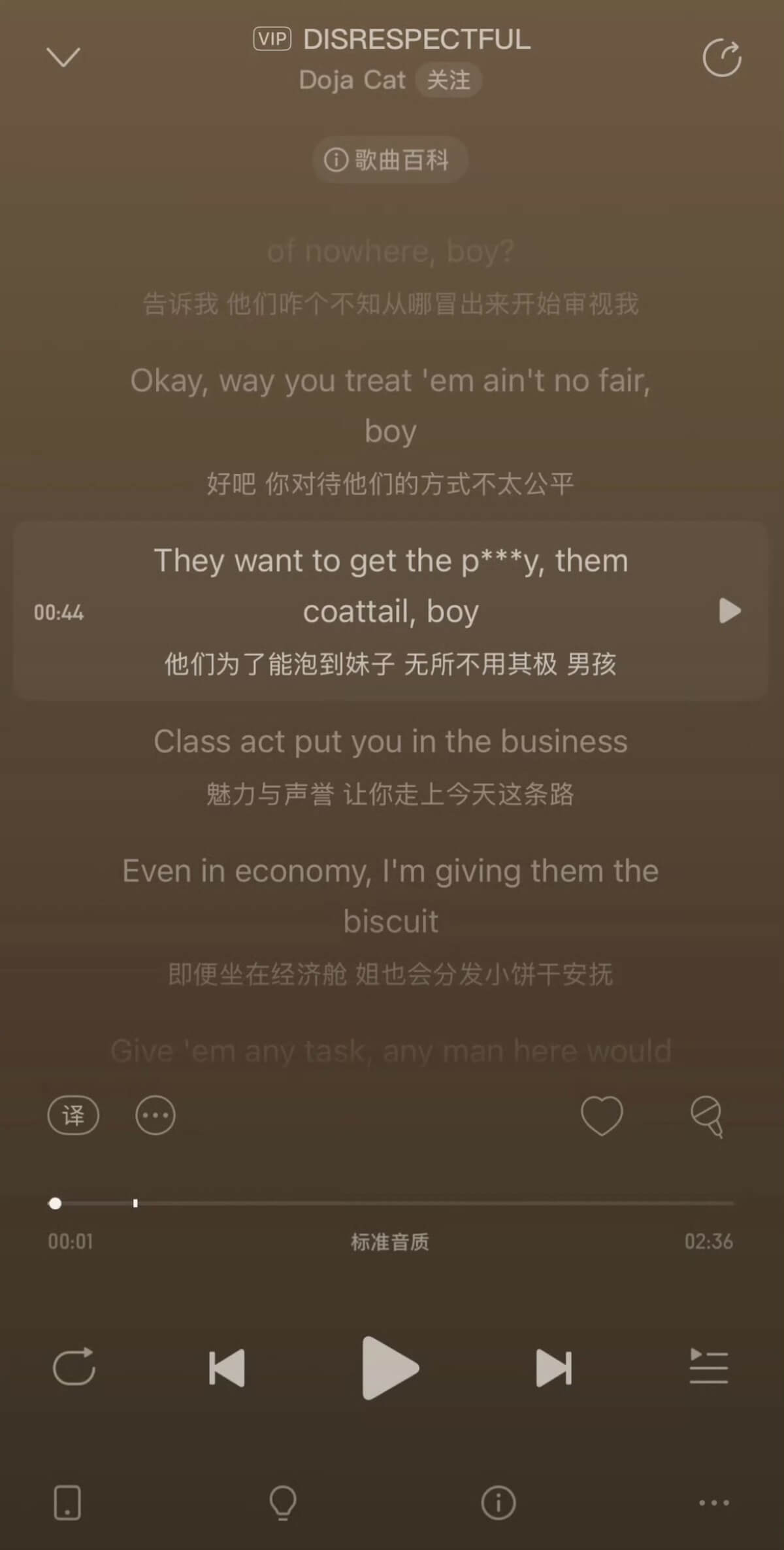This screenshot has width=784, height=1550.
Task: Skip to the next track
Action: pos(553,1367)
